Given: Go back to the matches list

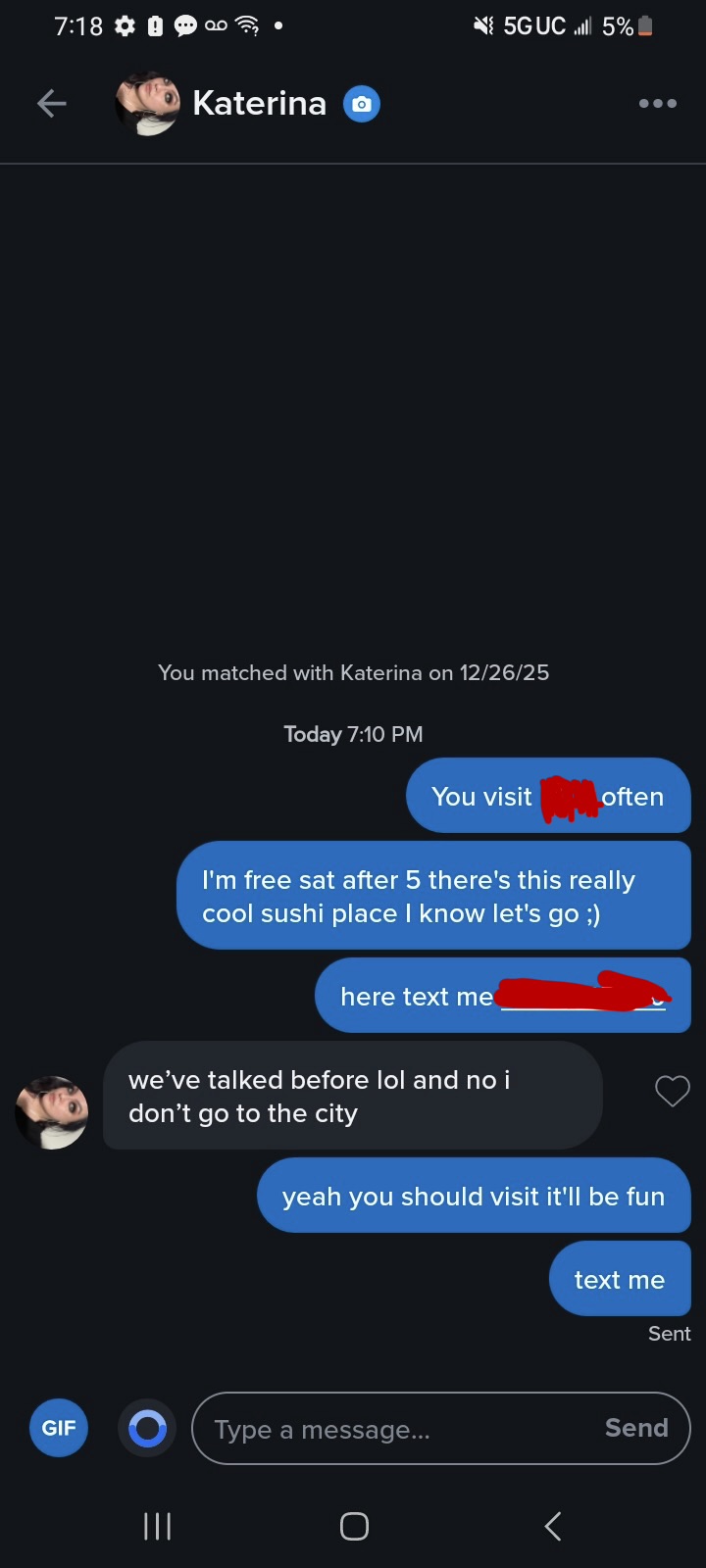Looking at the screenshot, I should point(51,103).
